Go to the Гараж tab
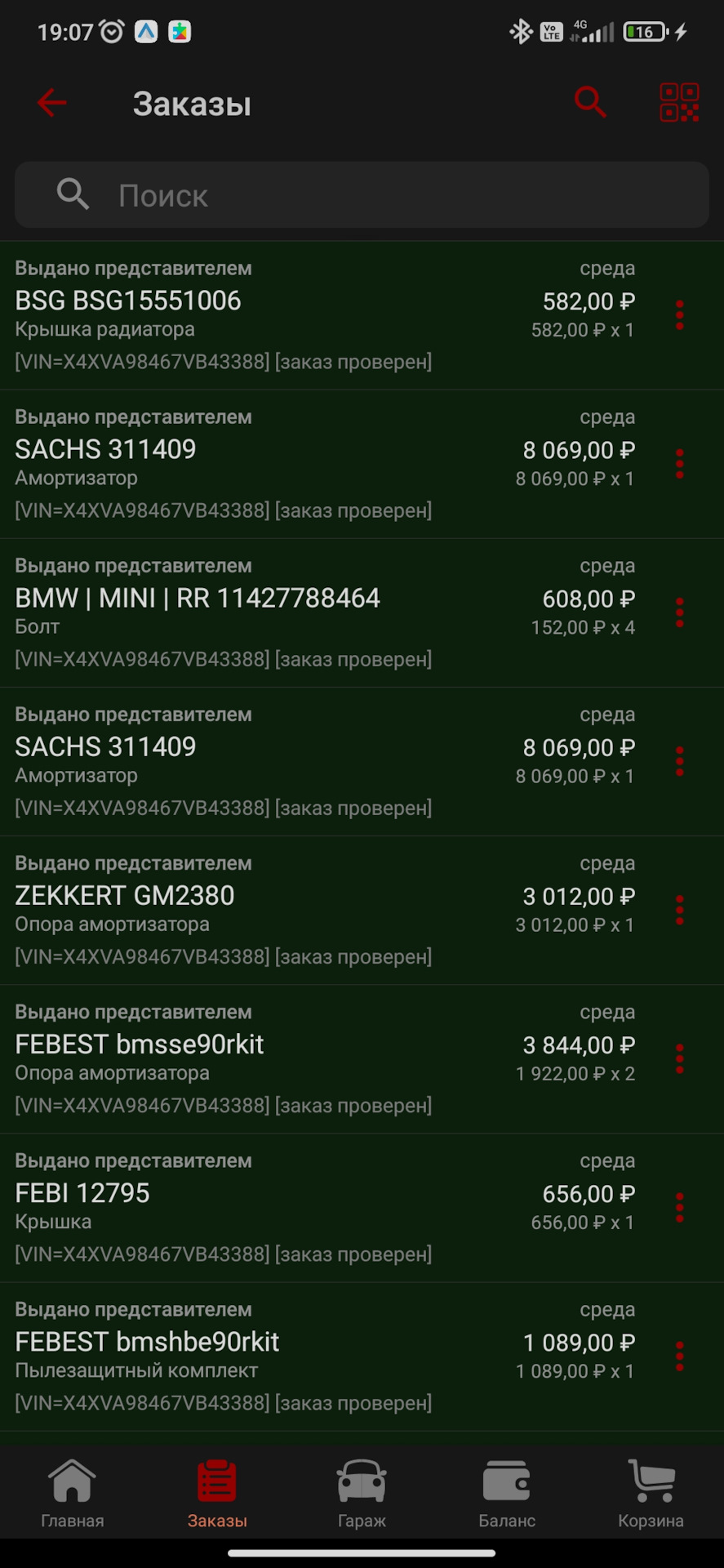The width and height of the screenshot is (724, 1568). (x=362, y=1494)
